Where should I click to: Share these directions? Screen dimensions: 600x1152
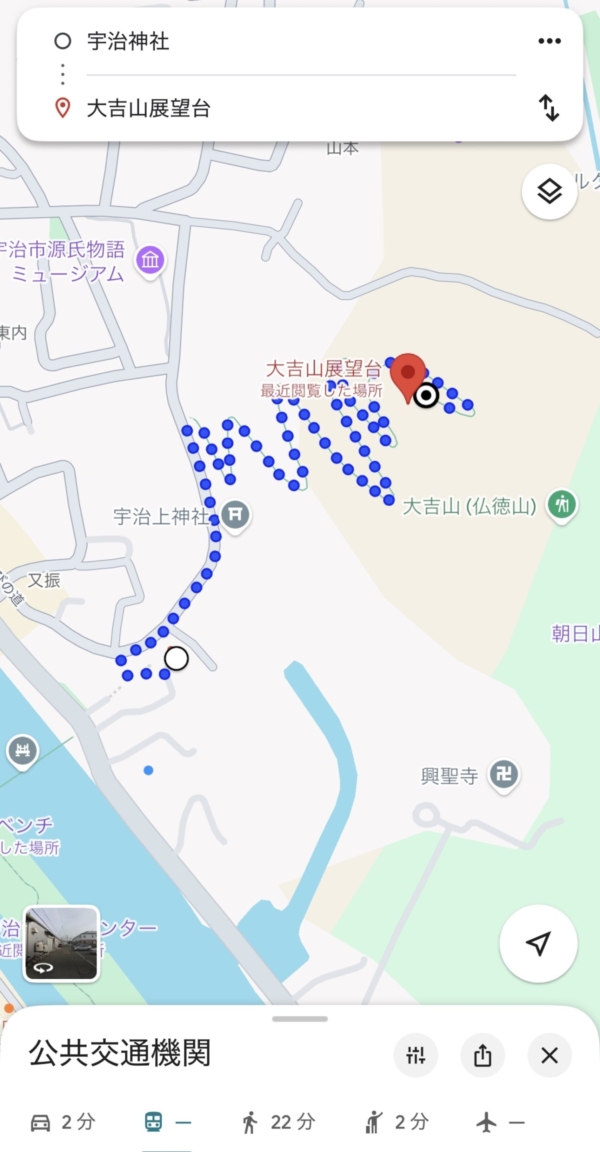click(483, 1054)
